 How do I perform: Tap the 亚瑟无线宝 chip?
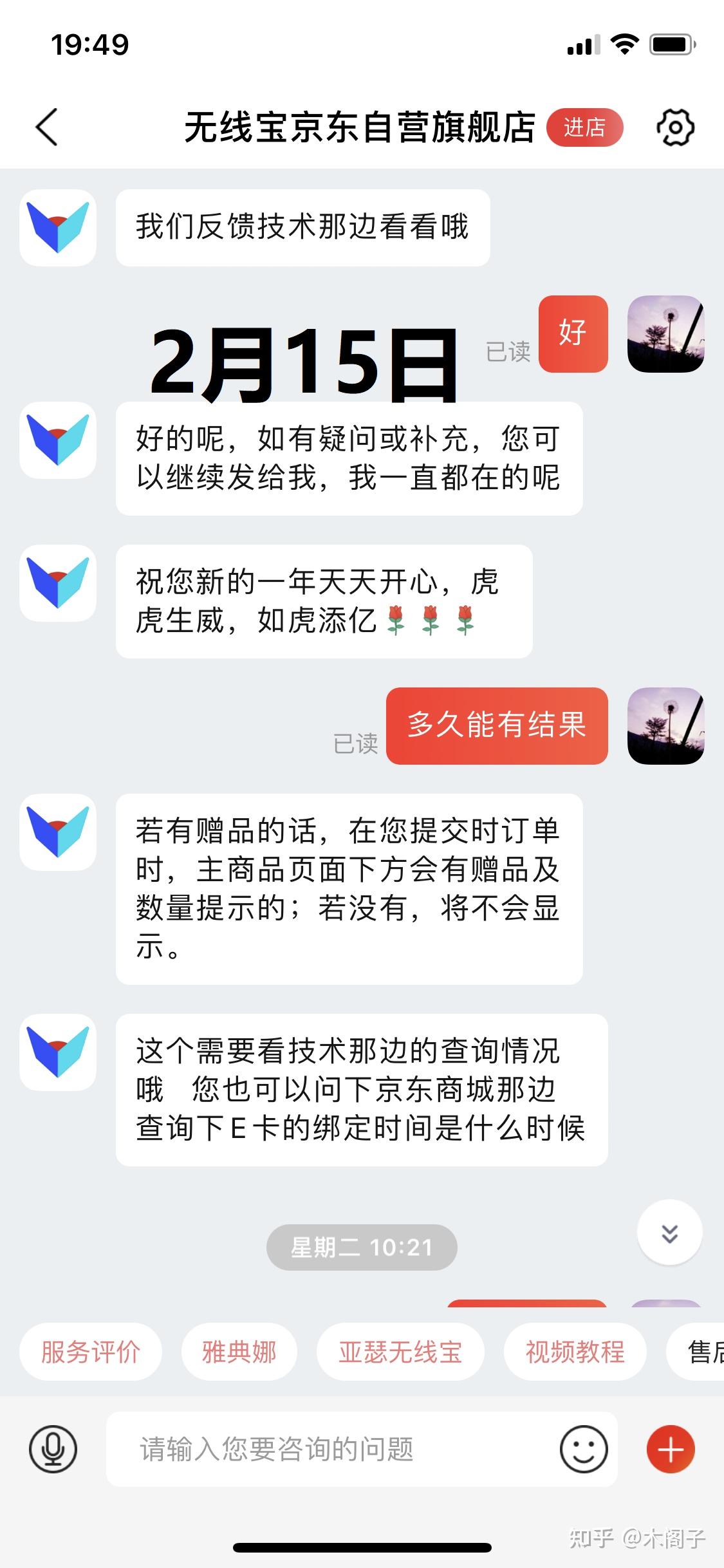pyautogui.click(x=400, y=1352)
